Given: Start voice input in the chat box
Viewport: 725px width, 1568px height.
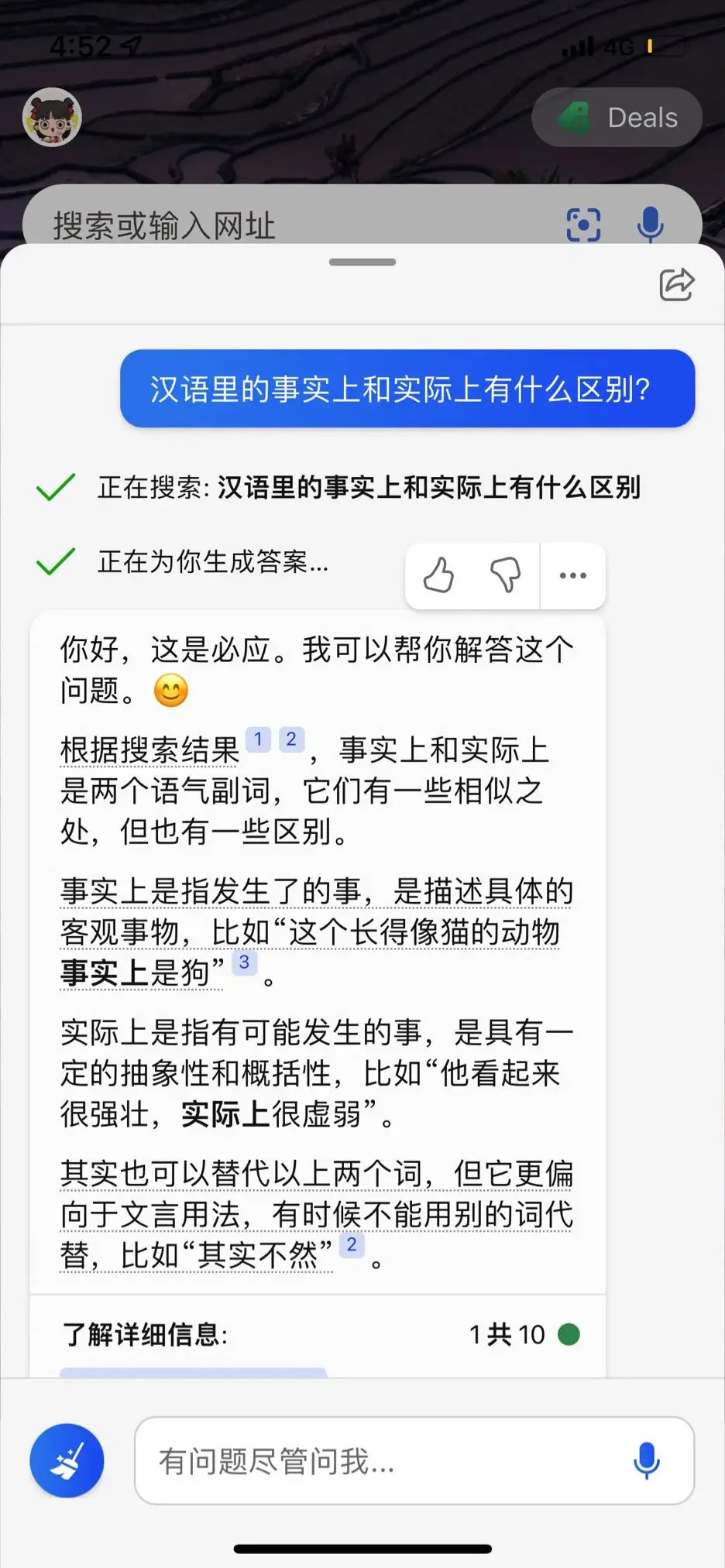Looking at the screenshot, I should click(x=646, y=1461).
